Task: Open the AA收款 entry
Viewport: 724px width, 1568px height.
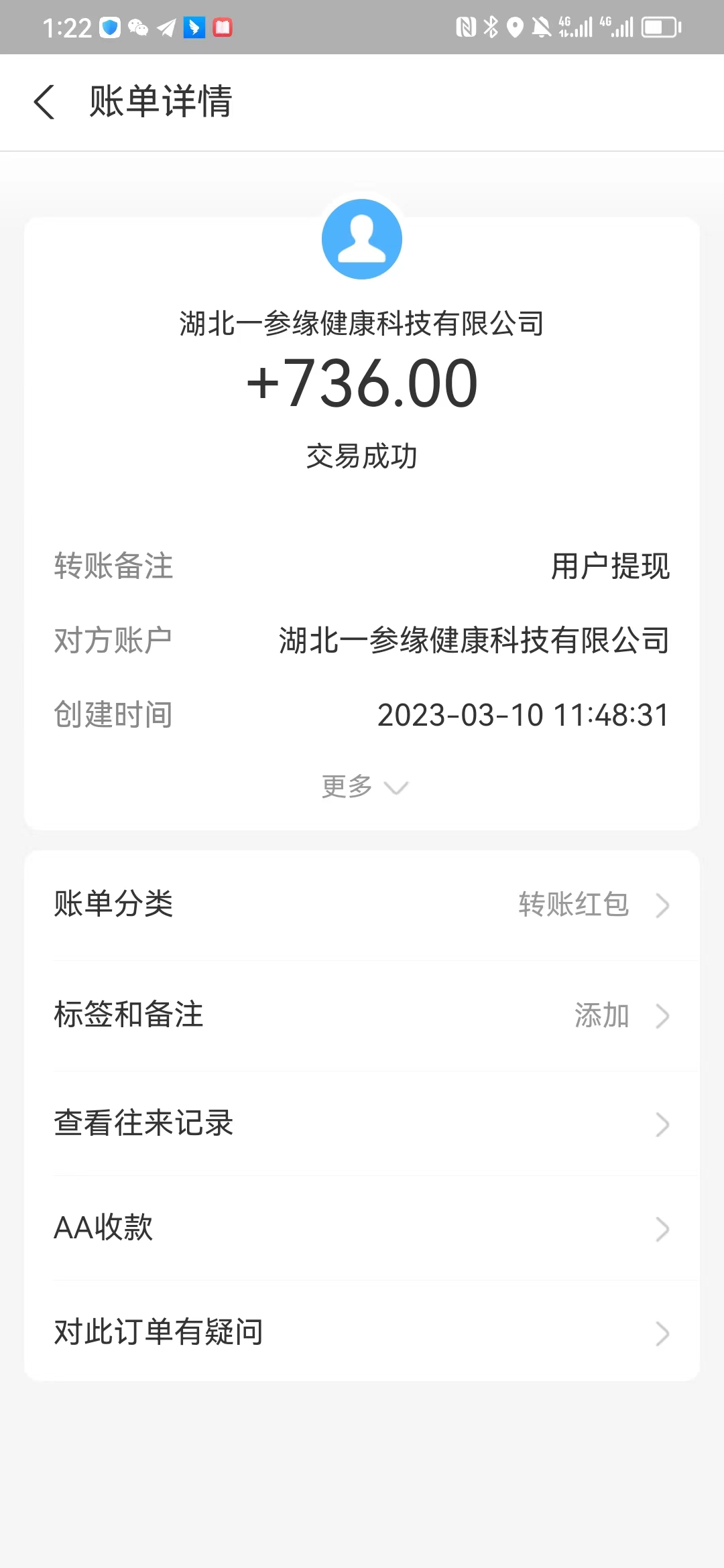Action: pos(103,1228)
